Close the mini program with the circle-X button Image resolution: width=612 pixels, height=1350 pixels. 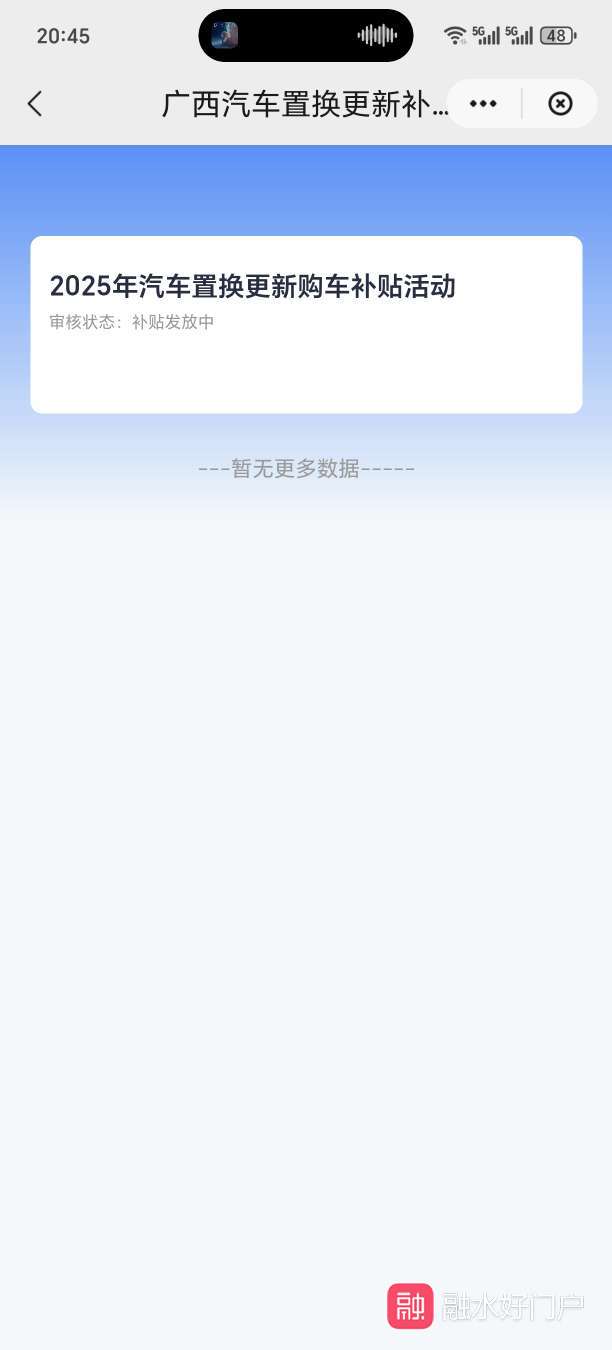(x=560, y=104)
